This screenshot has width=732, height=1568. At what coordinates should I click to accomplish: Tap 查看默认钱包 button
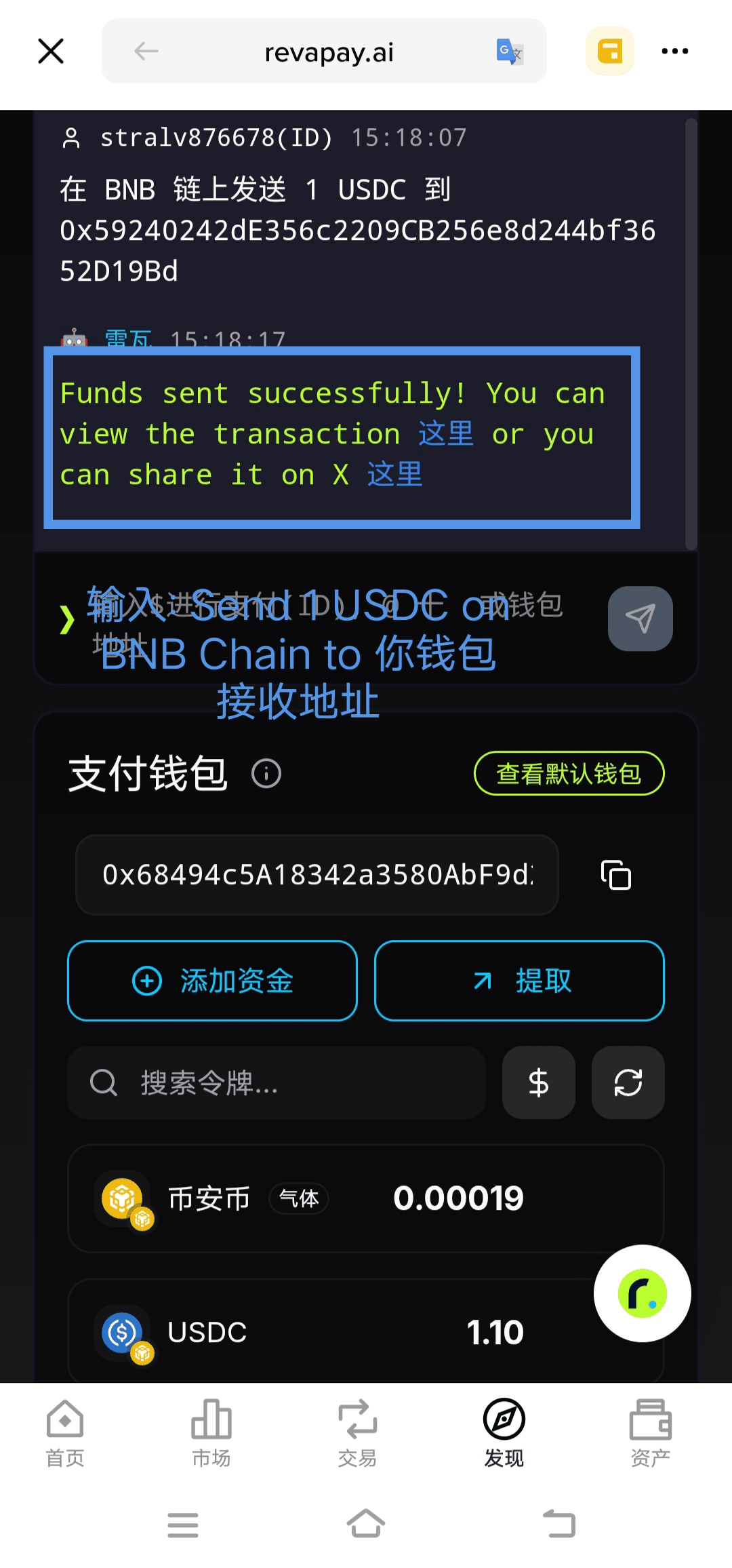[x=569, y=774]
